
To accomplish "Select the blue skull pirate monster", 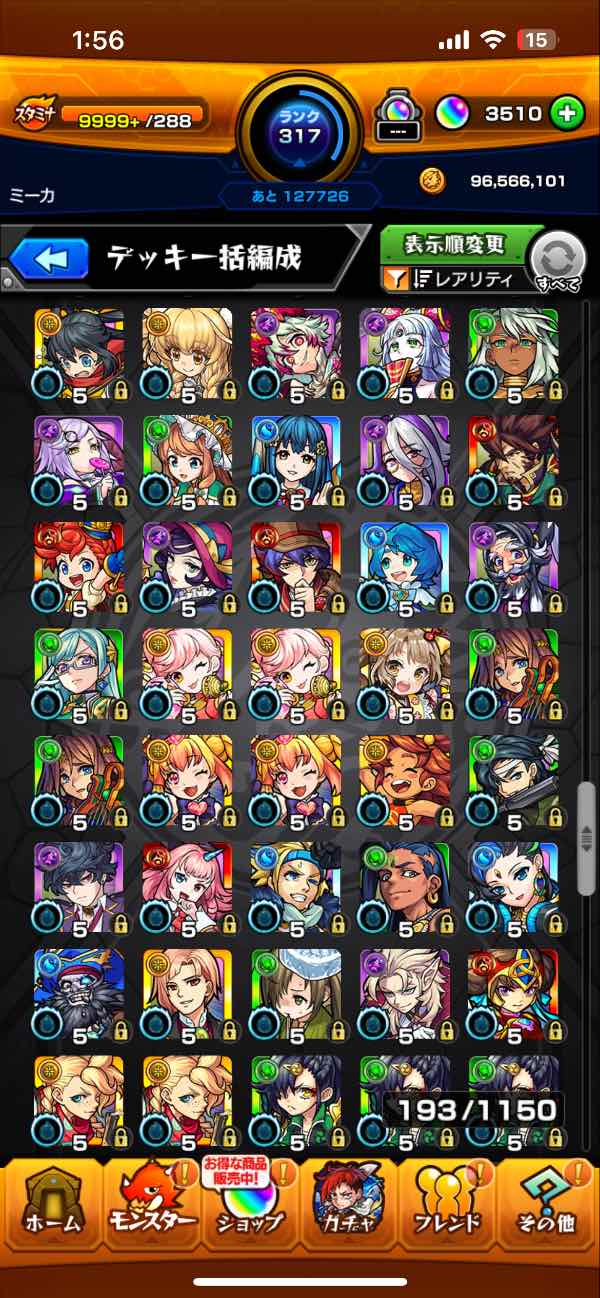I will (79, 994).
